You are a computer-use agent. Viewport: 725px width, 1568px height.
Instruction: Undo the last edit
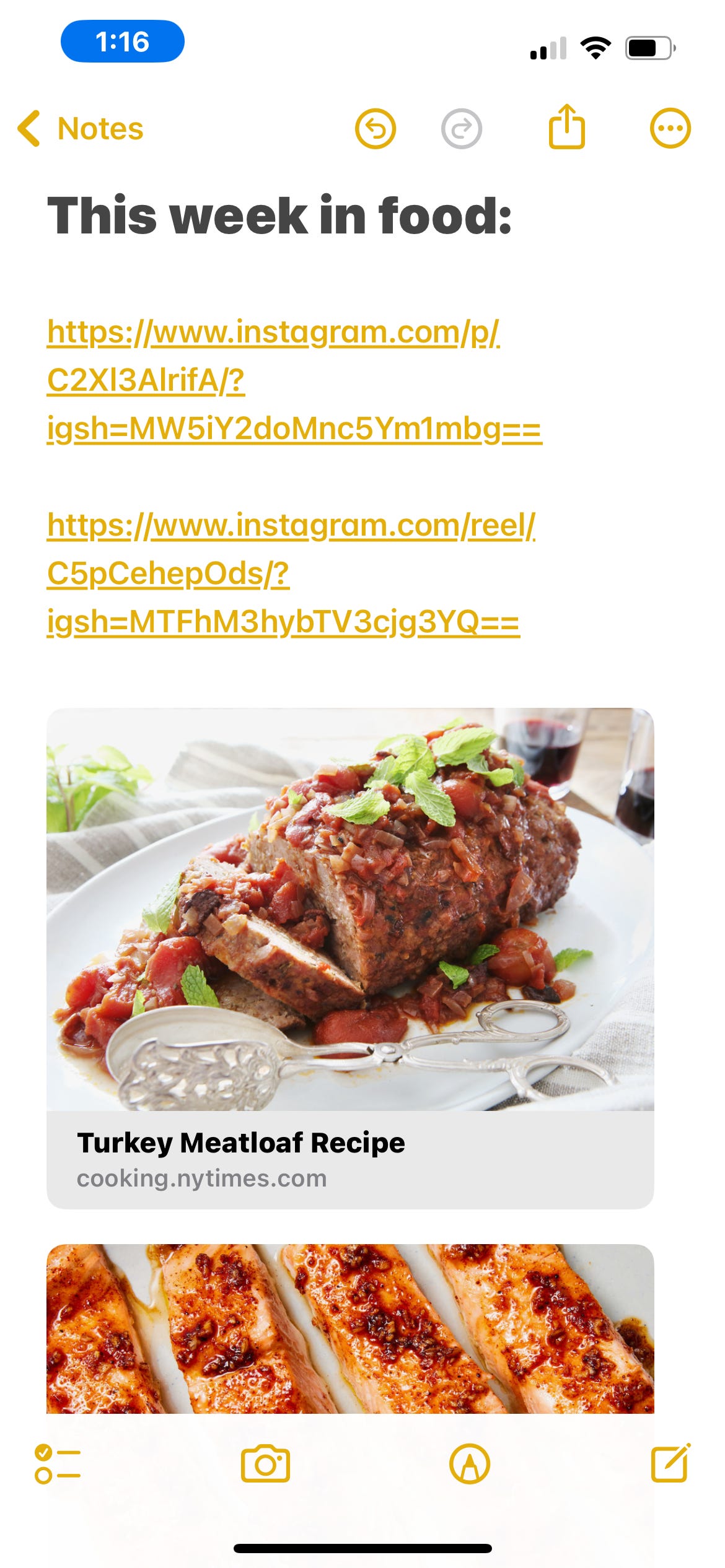375,129
